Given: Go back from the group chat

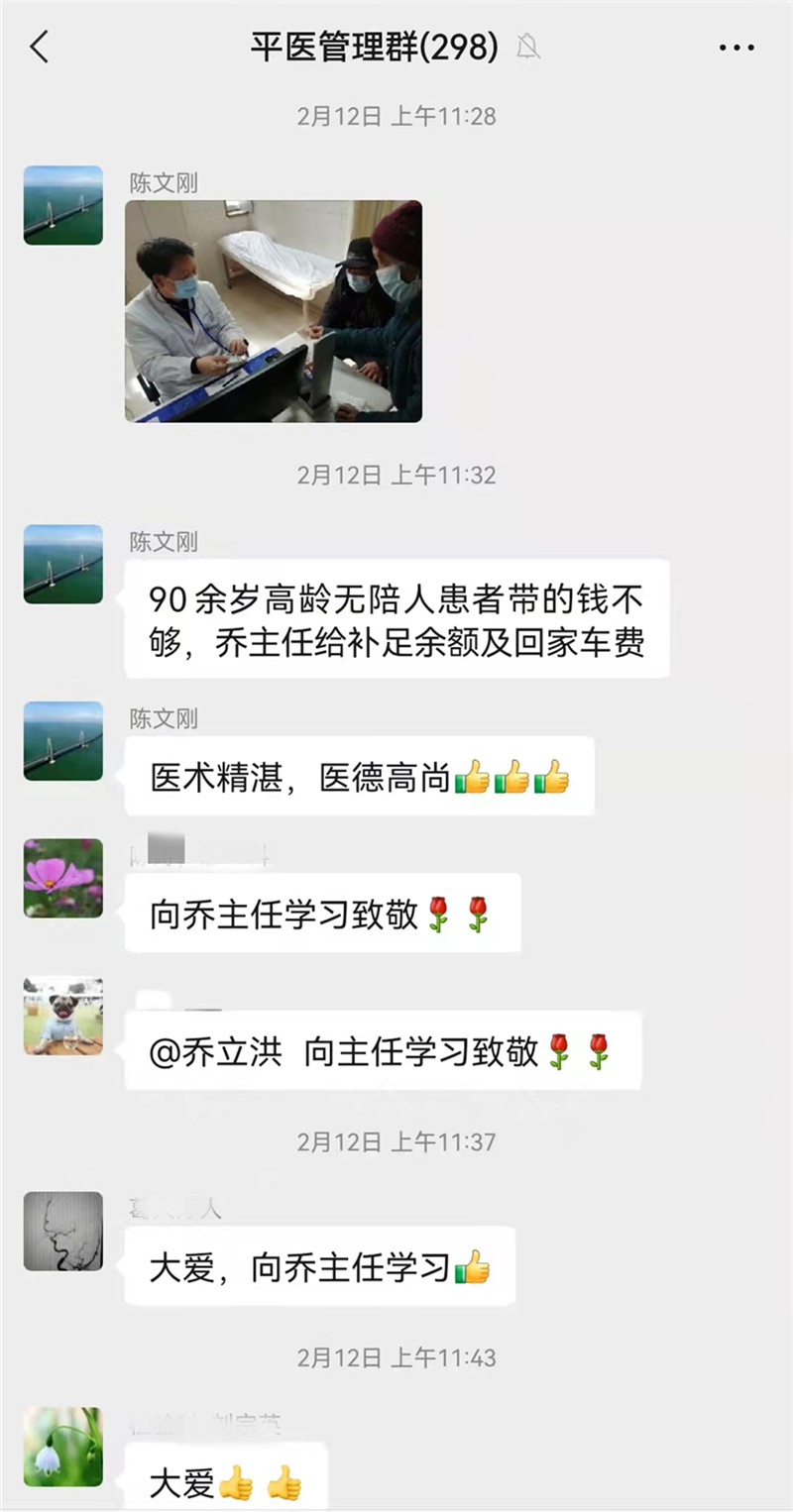Looking at the screenshot, I should coord(40,47).
